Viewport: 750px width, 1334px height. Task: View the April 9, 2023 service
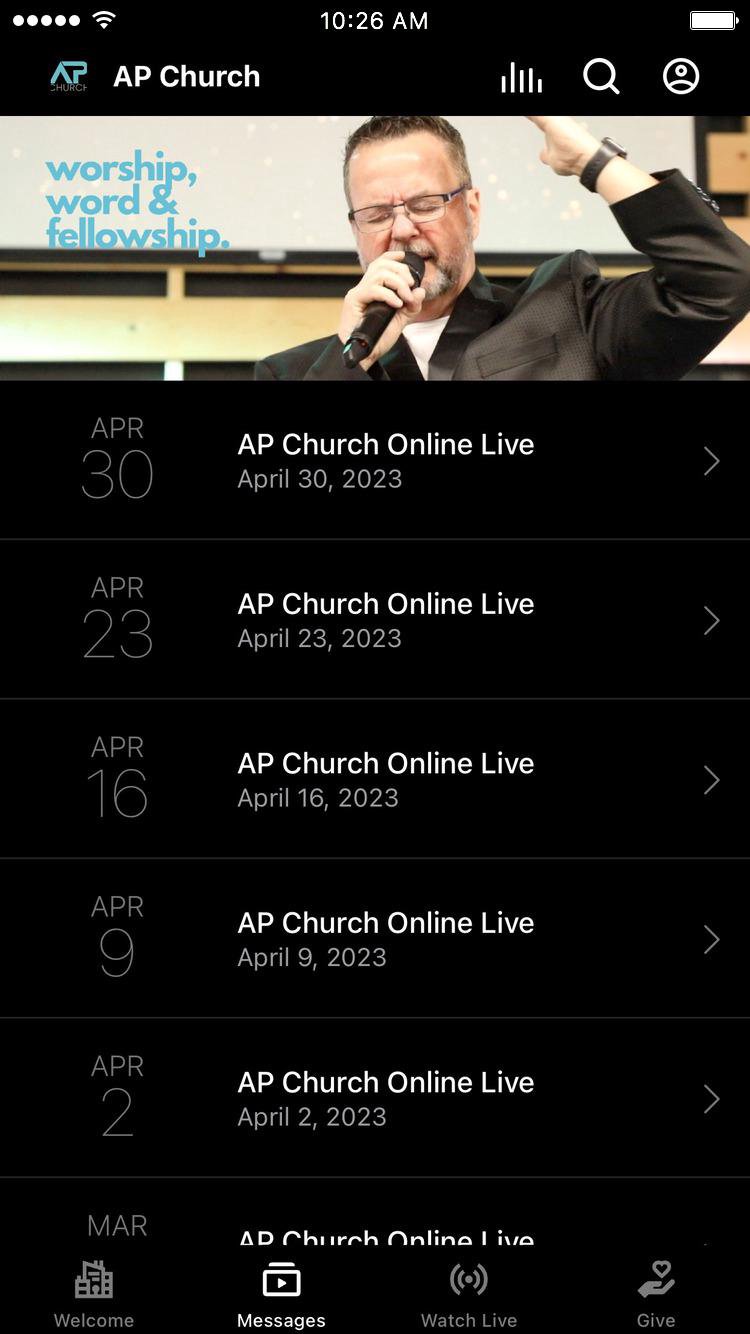coord(385,939)
